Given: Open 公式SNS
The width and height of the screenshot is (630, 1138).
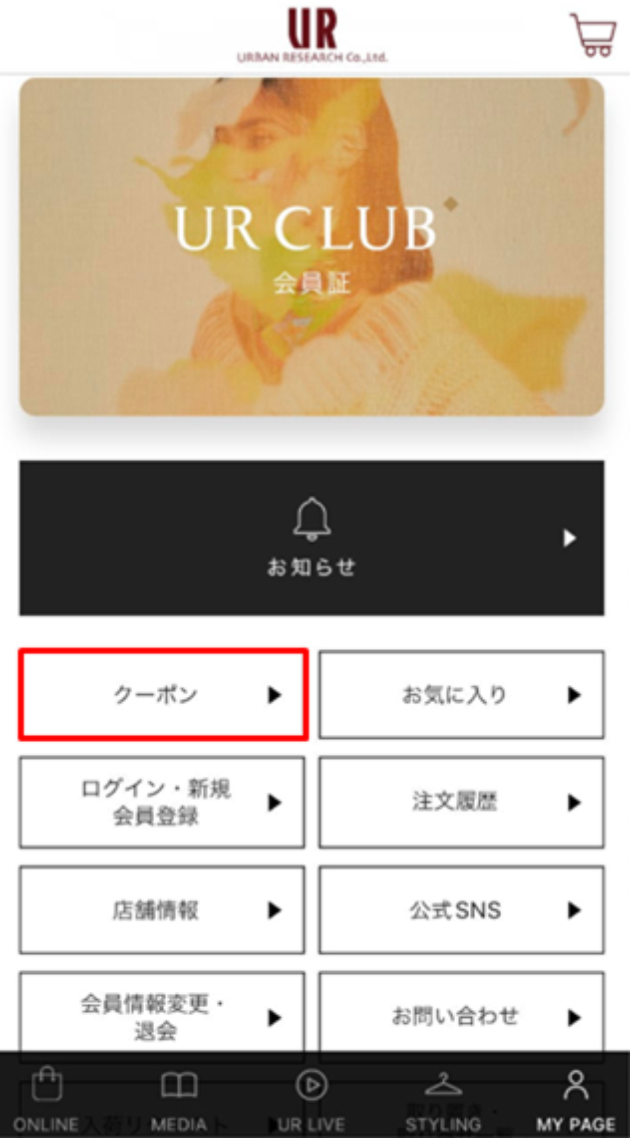Looking at the screenshot, I should click(x=461, y=909).
